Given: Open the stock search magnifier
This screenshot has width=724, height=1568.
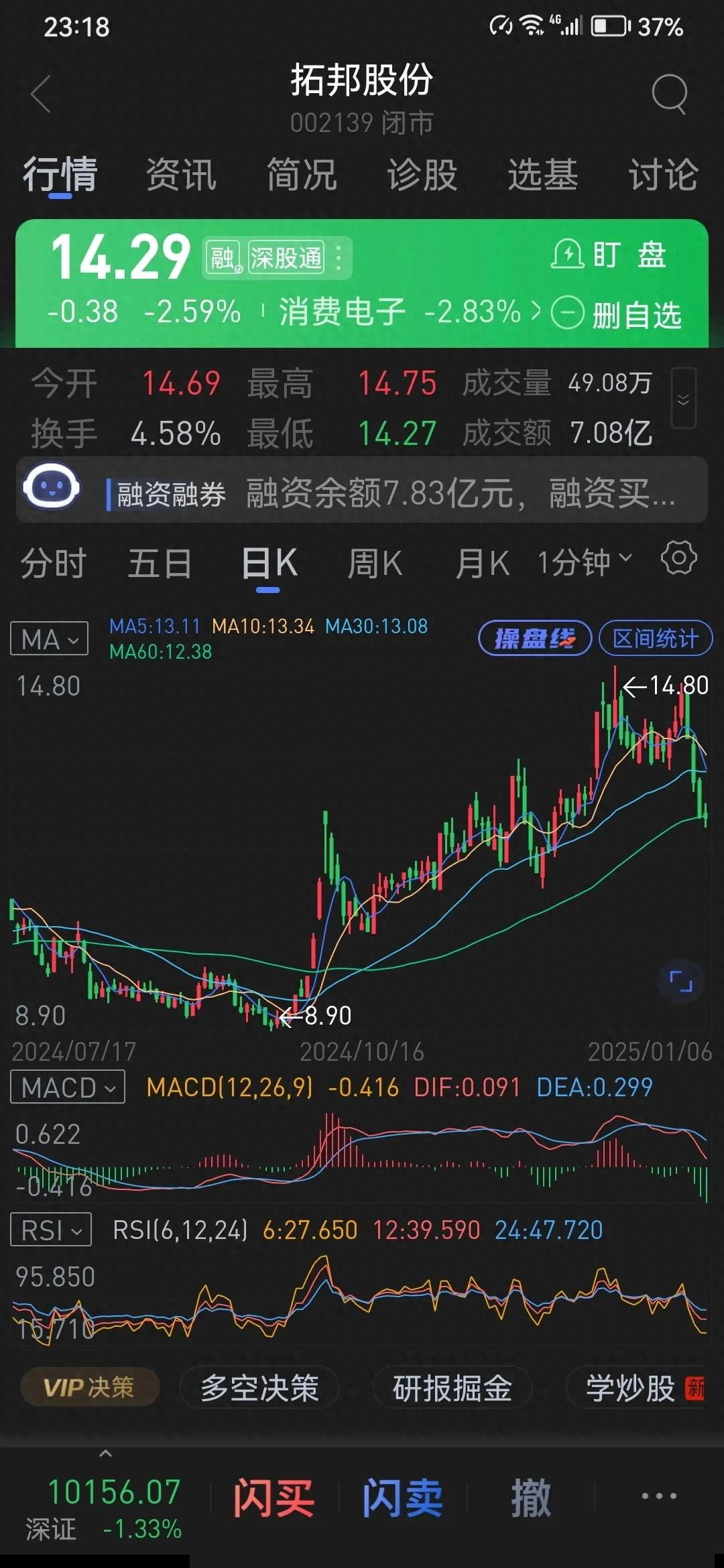Looking at the screenshot, I should [669, 94].
